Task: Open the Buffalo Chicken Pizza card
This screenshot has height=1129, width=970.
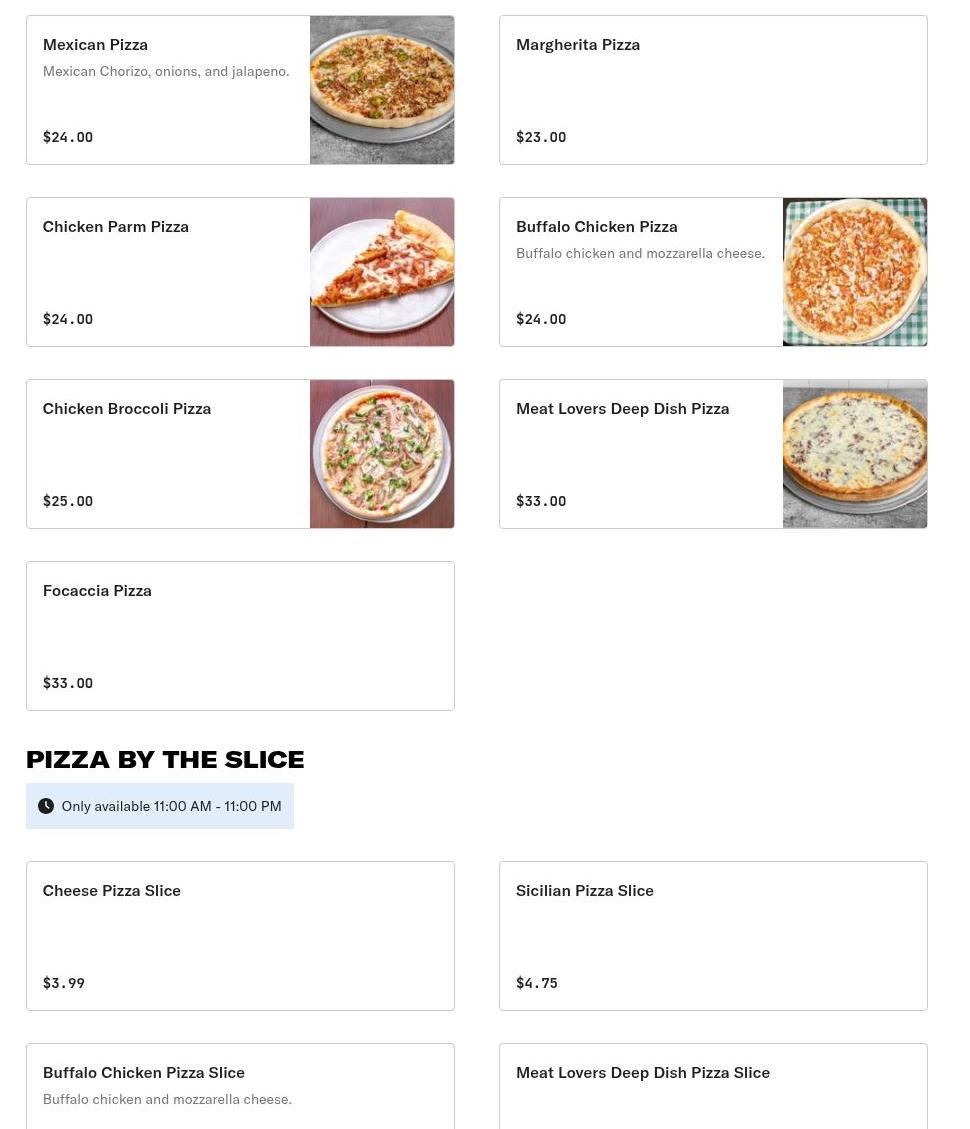Action: click(713, 272)
